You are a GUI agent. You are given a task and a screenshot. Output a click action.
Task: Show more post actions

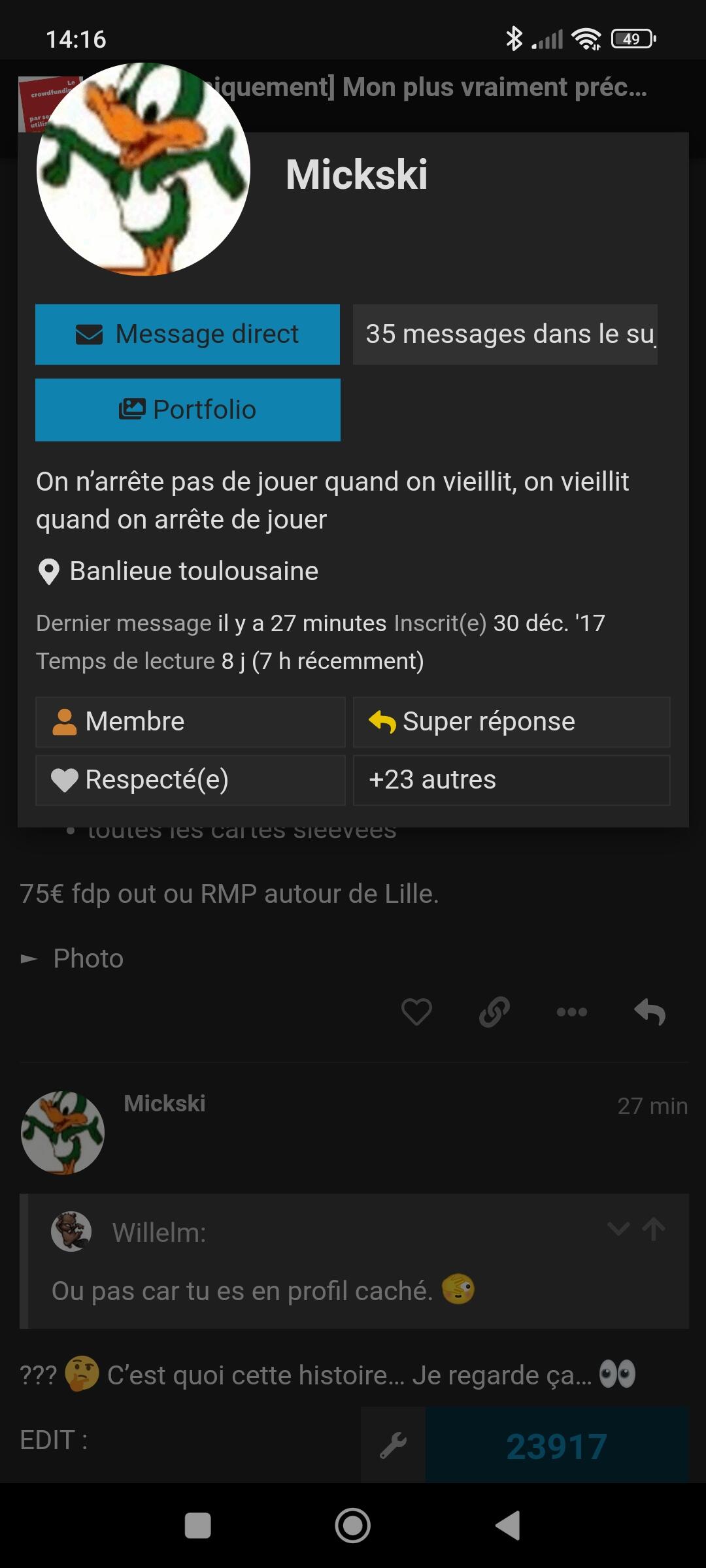(572, 1012)
